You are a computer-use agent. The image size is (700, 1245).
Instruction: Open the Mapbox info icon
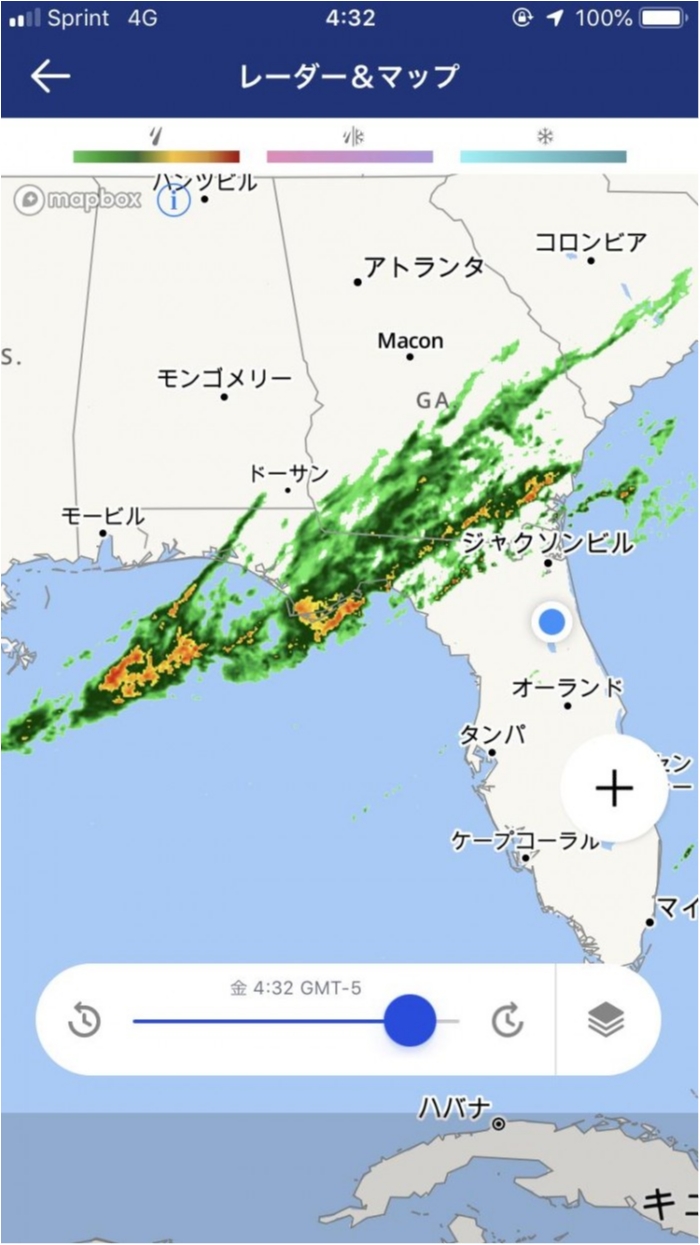(174, 201)
